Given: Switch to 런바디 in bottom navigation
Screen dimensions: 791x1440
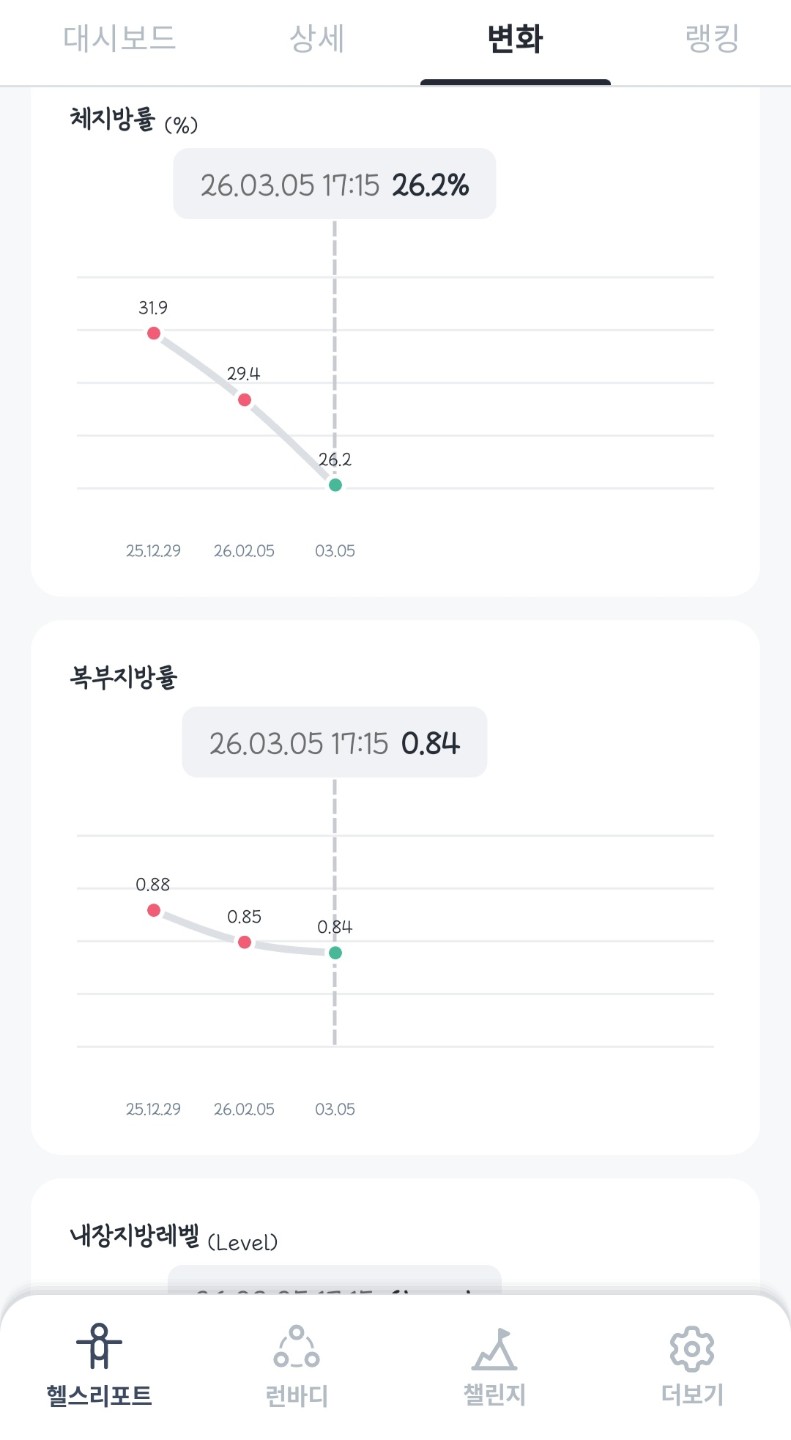Looking at the screenshot, I should pos(297,1365).
